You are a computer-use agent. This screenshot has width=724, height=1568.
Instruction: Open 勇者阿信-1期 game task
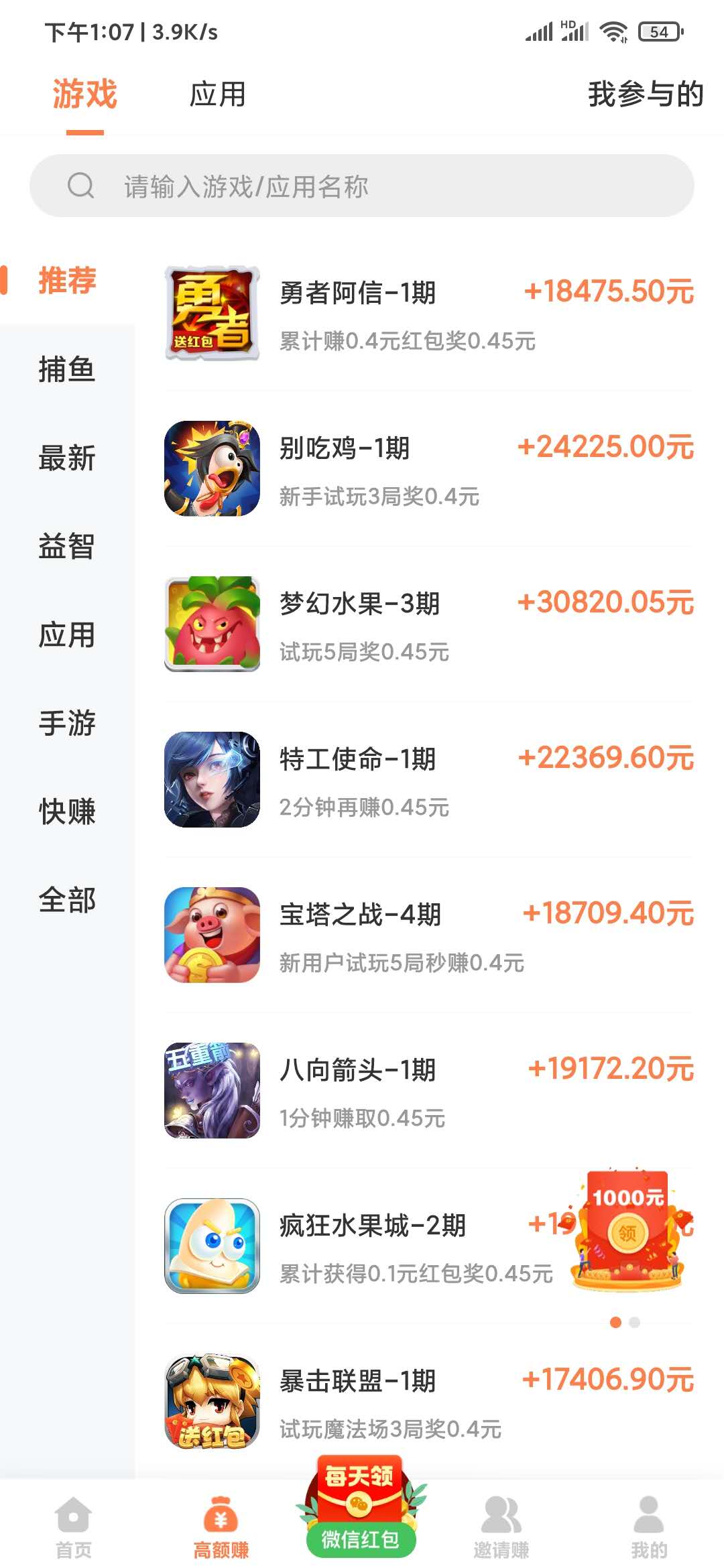[x=429, y=314]
